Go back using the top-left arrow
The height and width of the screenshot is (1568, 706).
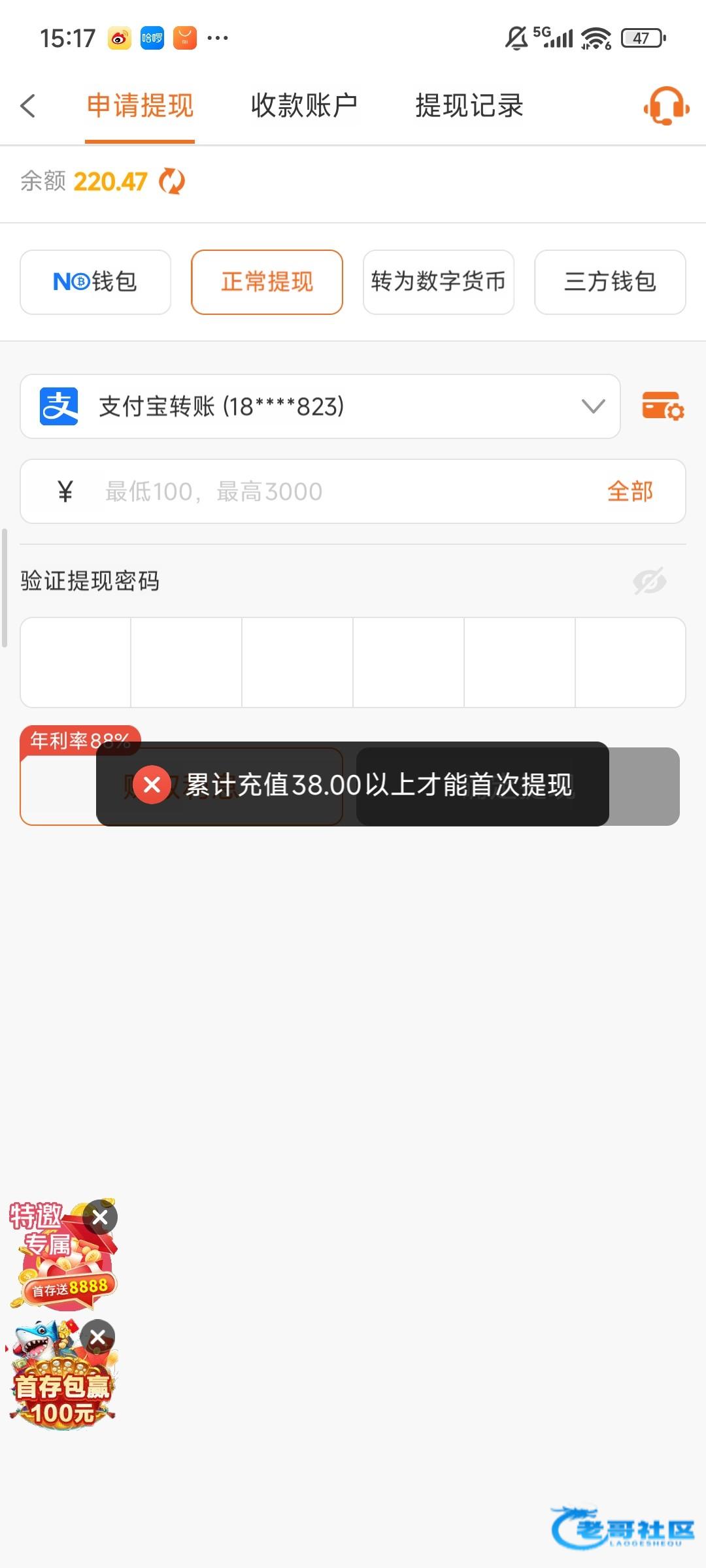coord(28,106)
